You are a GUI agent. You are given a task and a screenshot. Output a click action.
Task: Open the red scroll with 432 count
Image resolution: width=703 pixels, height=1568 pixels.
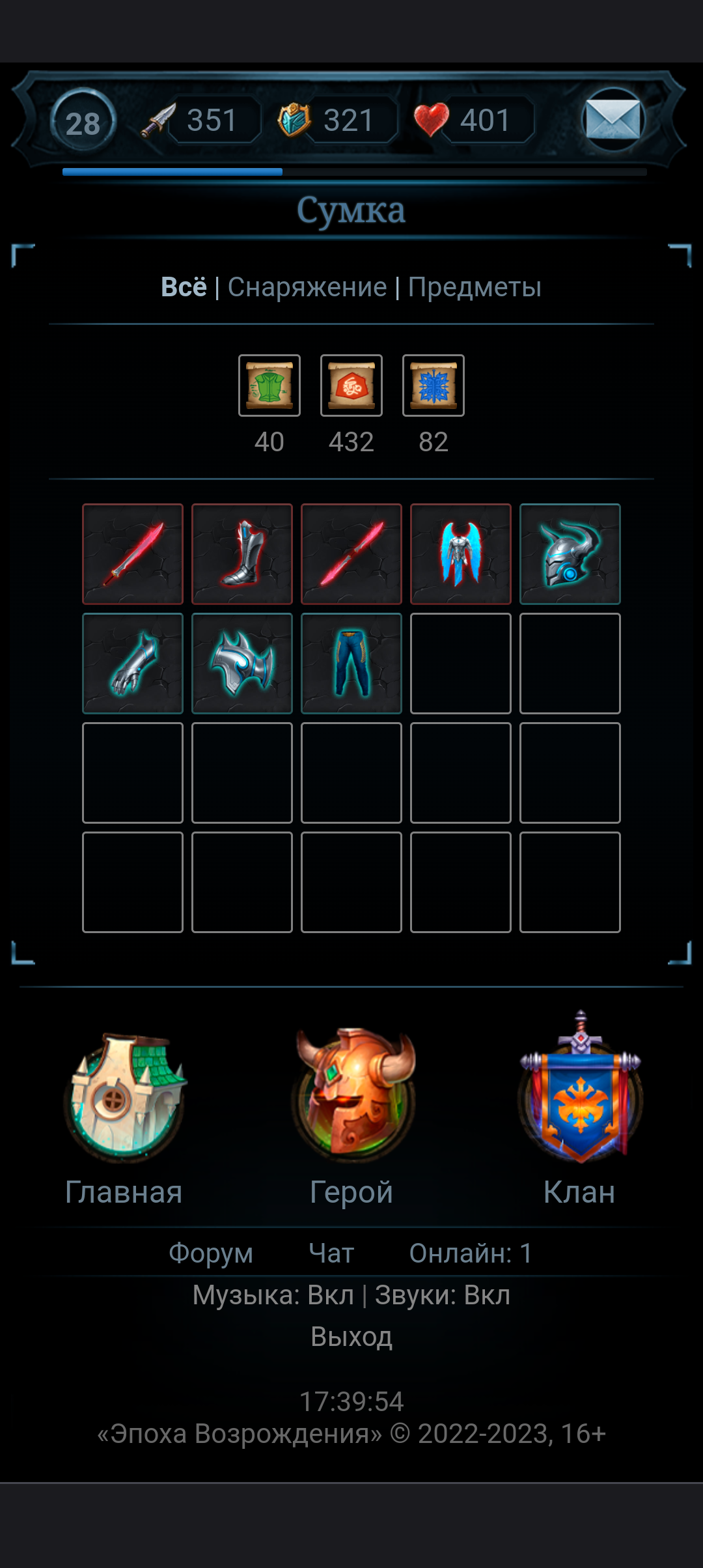click(351, 385)
